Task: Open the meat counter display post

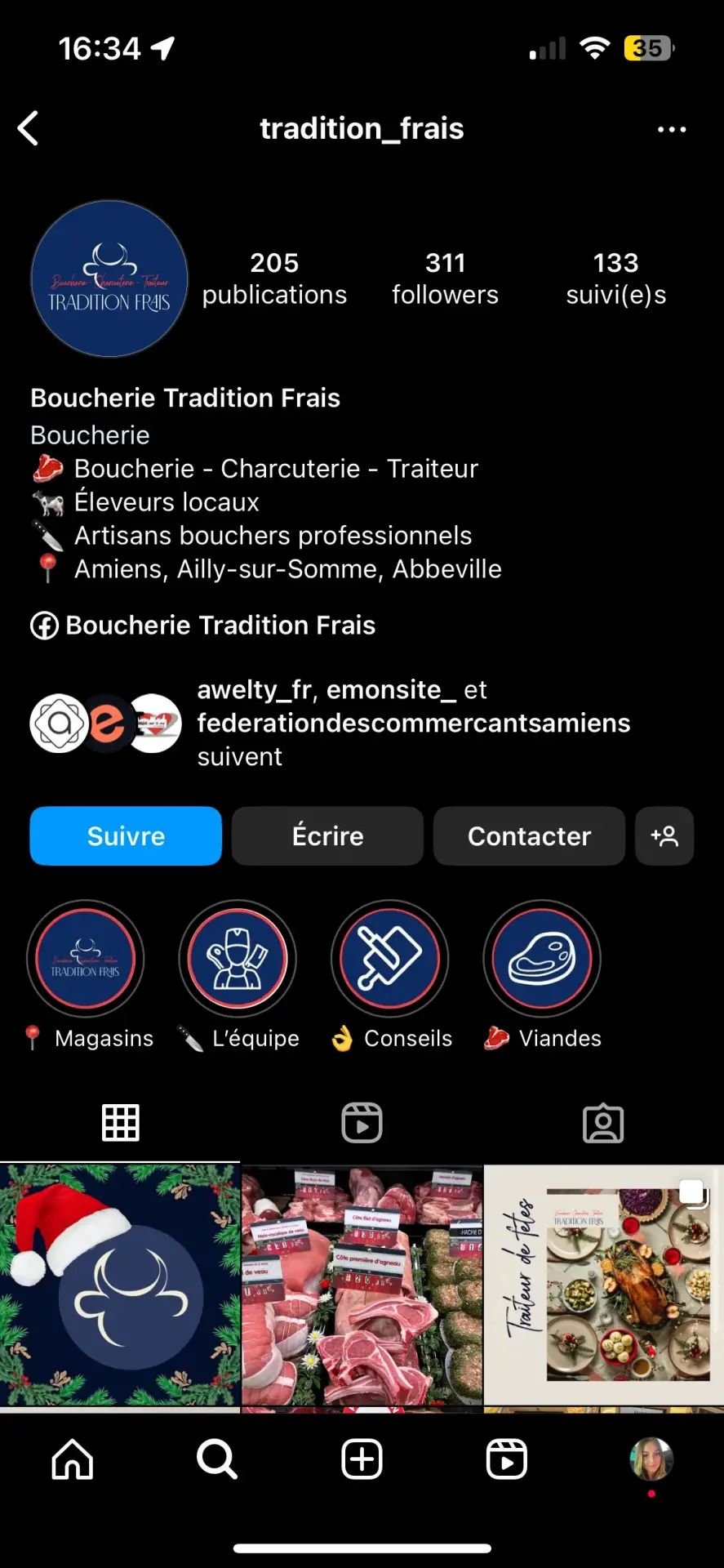Action: pos(362,1285)
